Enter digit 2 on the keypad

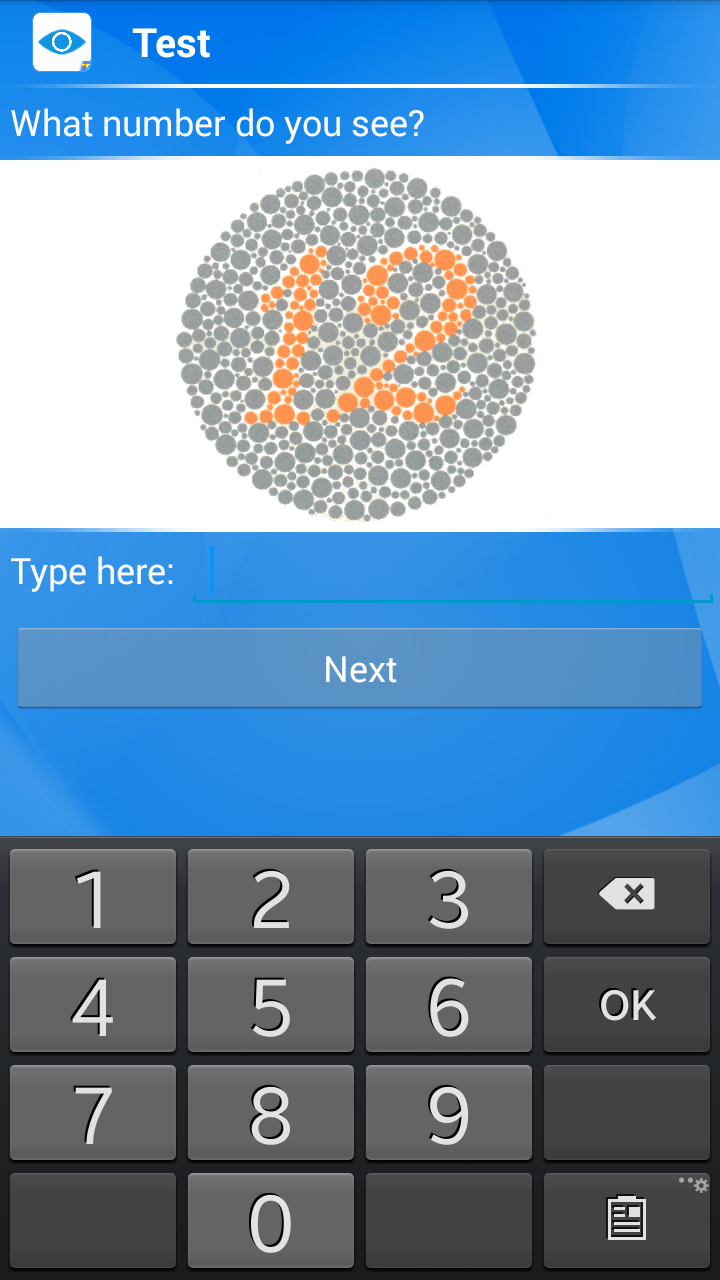[271, 897]
